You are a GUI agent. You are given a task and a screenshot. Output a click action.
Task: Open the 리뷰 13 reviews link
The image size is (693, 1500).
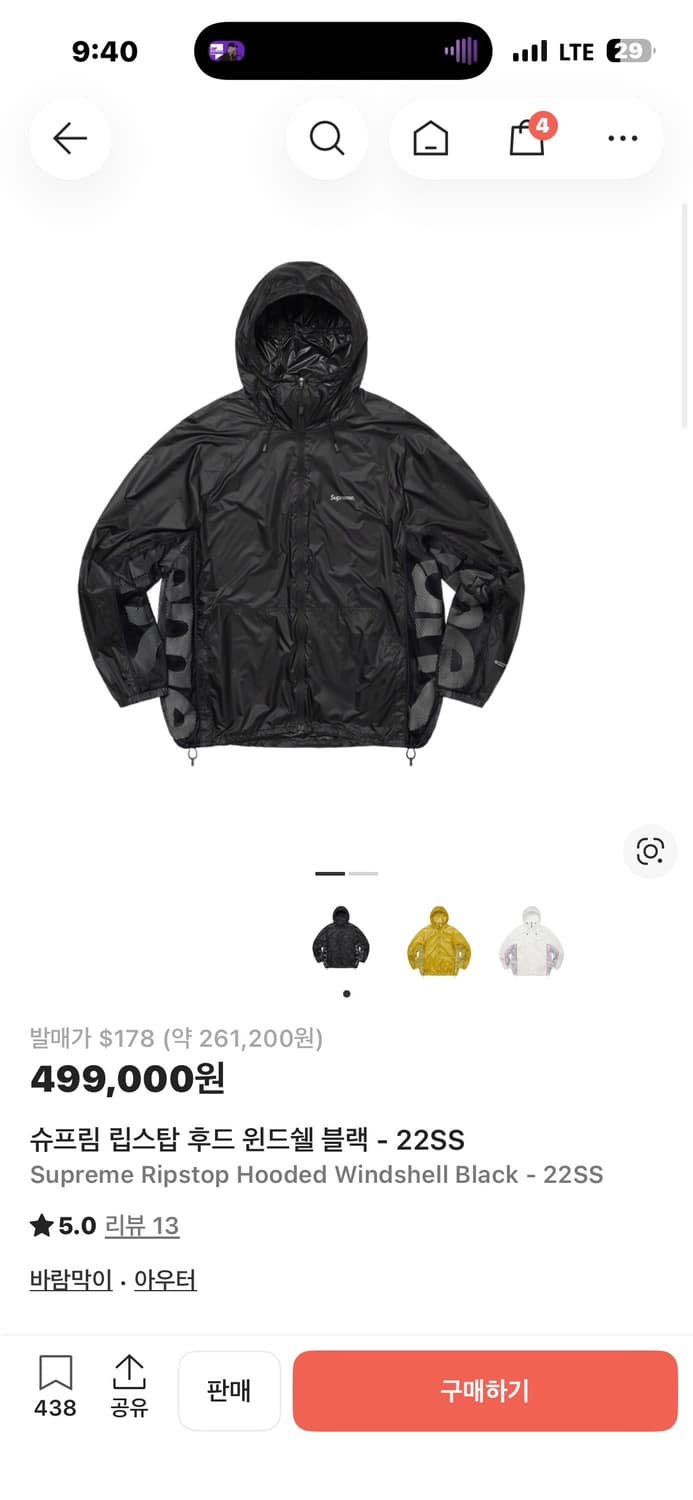pyautogui.click(x=142, y=1226)
